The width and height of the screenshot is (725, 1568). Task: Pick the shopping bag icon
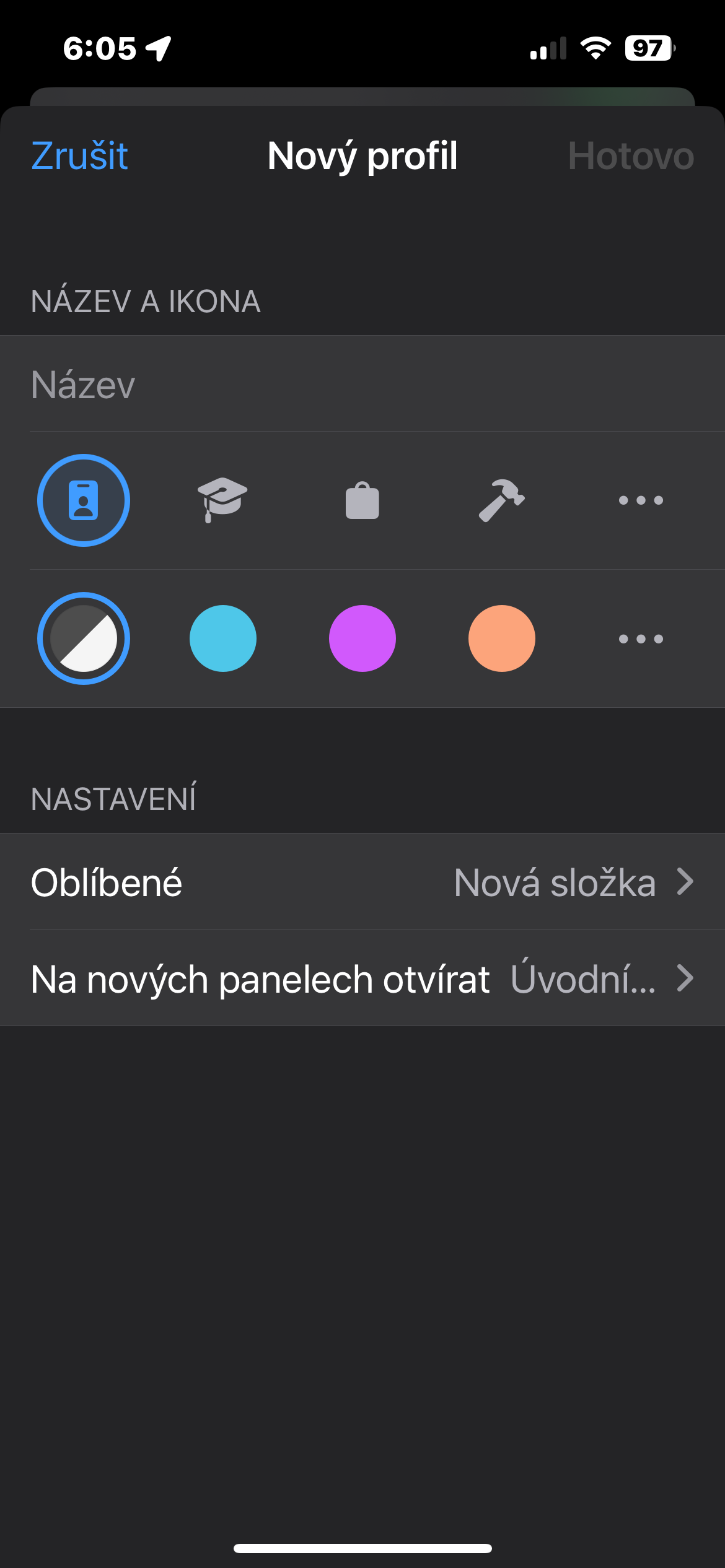362,500
